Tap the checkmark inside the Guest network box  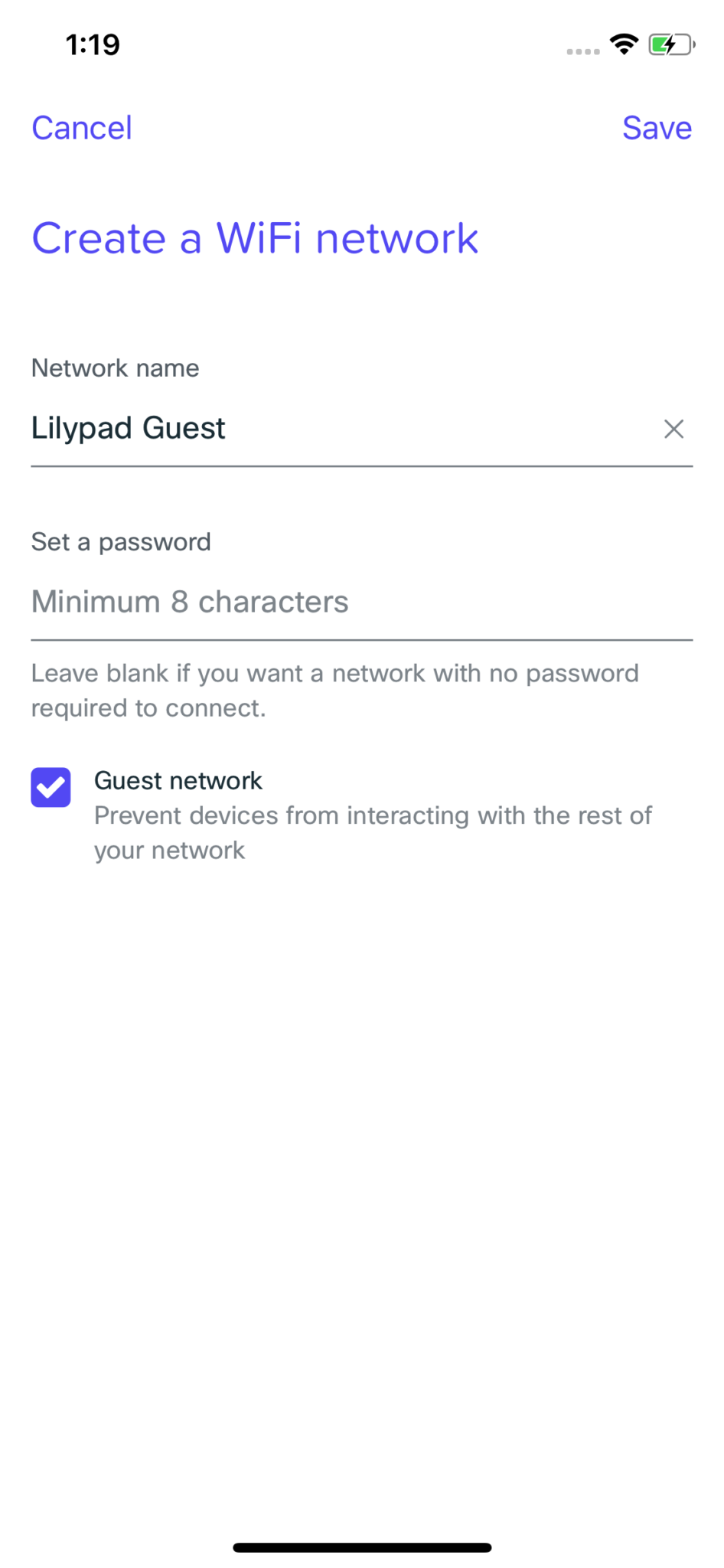click(x=51, y=786)
